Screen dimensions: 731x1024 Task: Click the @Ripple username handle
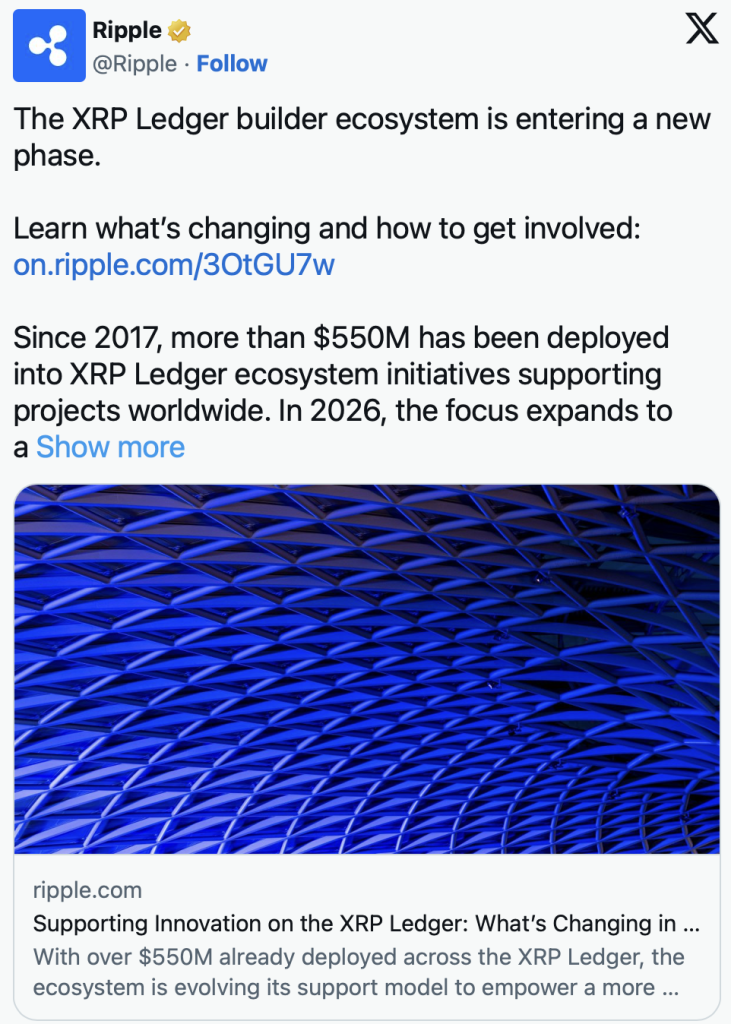132,63
